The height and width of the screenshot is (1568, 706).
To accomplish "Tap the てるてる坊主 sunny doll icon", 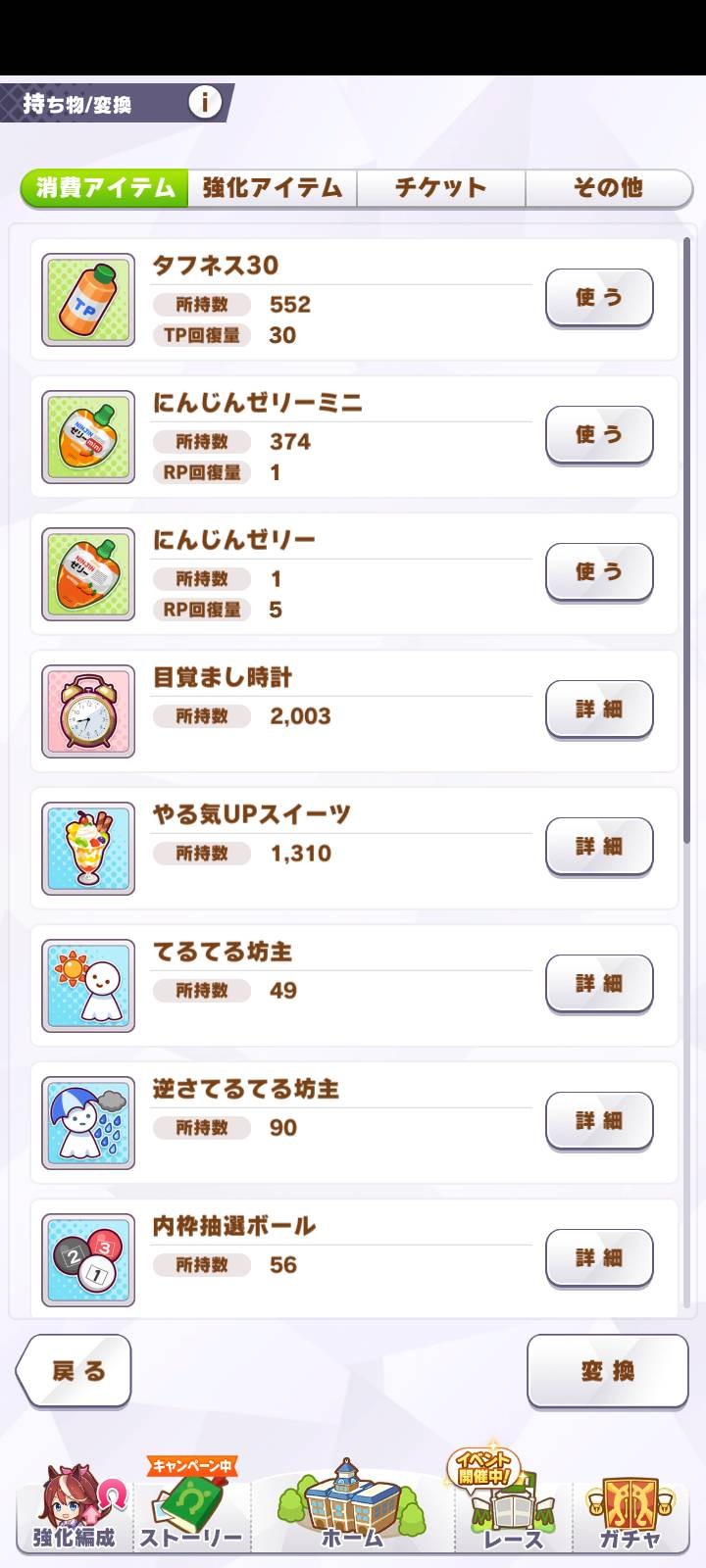I will (87, 985).
